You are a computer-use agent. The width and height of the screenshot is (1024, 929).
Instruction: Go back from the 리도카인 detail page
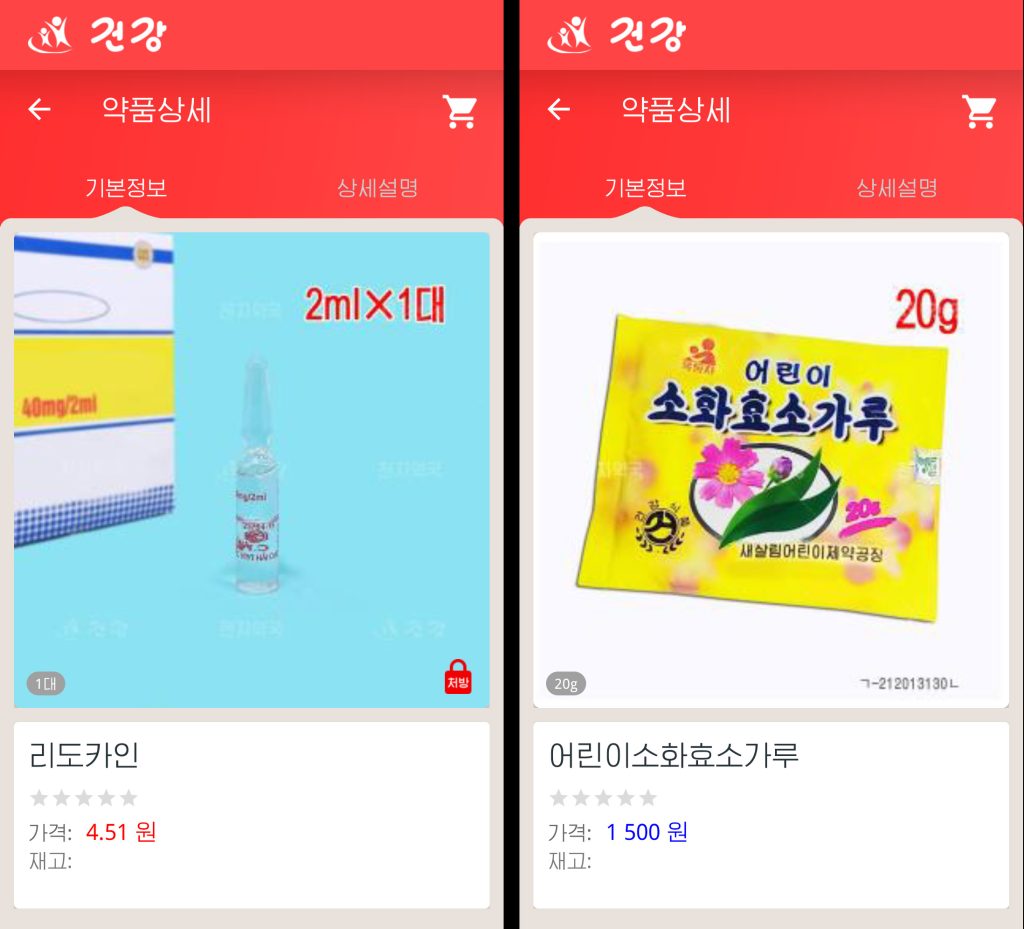click(x=39, y=110)
